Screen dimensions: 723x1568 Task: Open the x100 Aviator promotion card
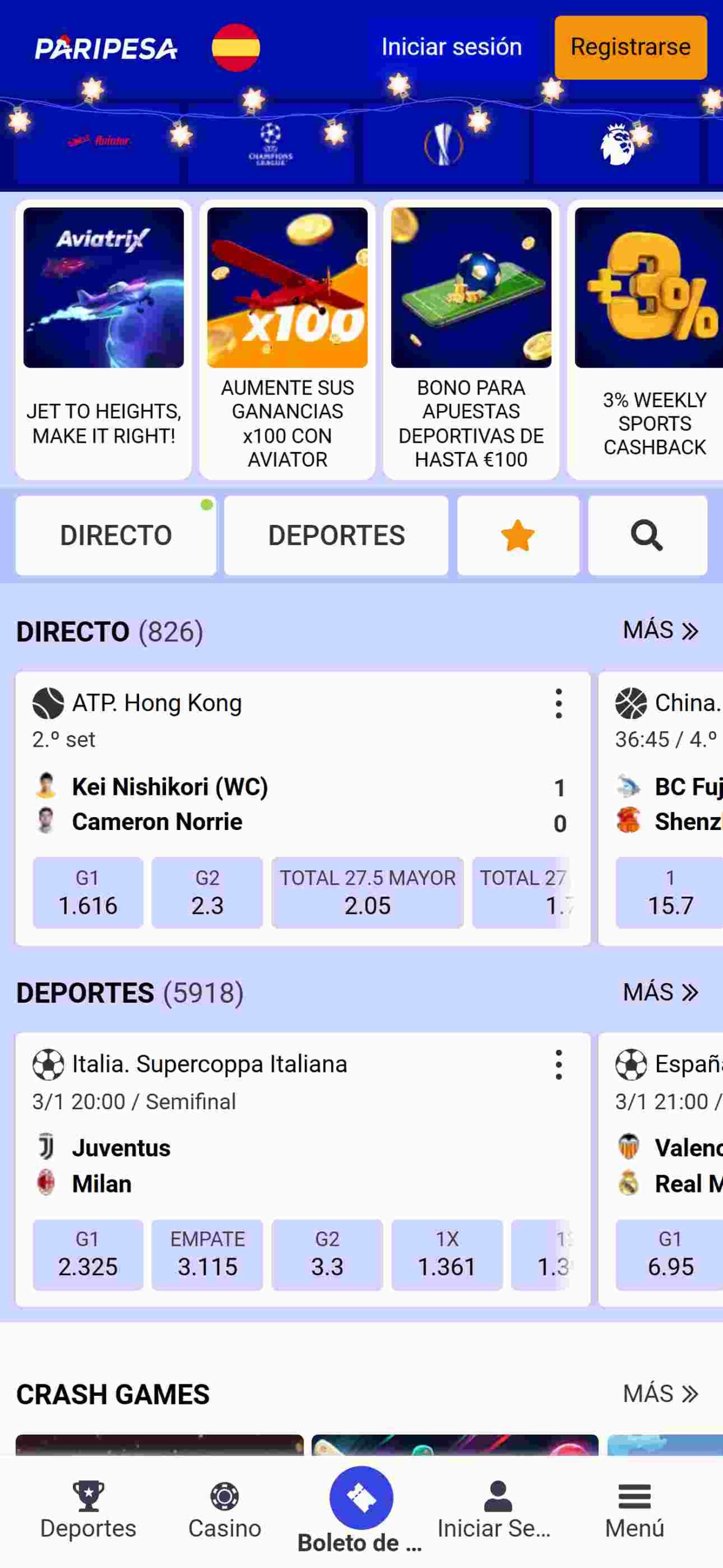click(287, 339)
